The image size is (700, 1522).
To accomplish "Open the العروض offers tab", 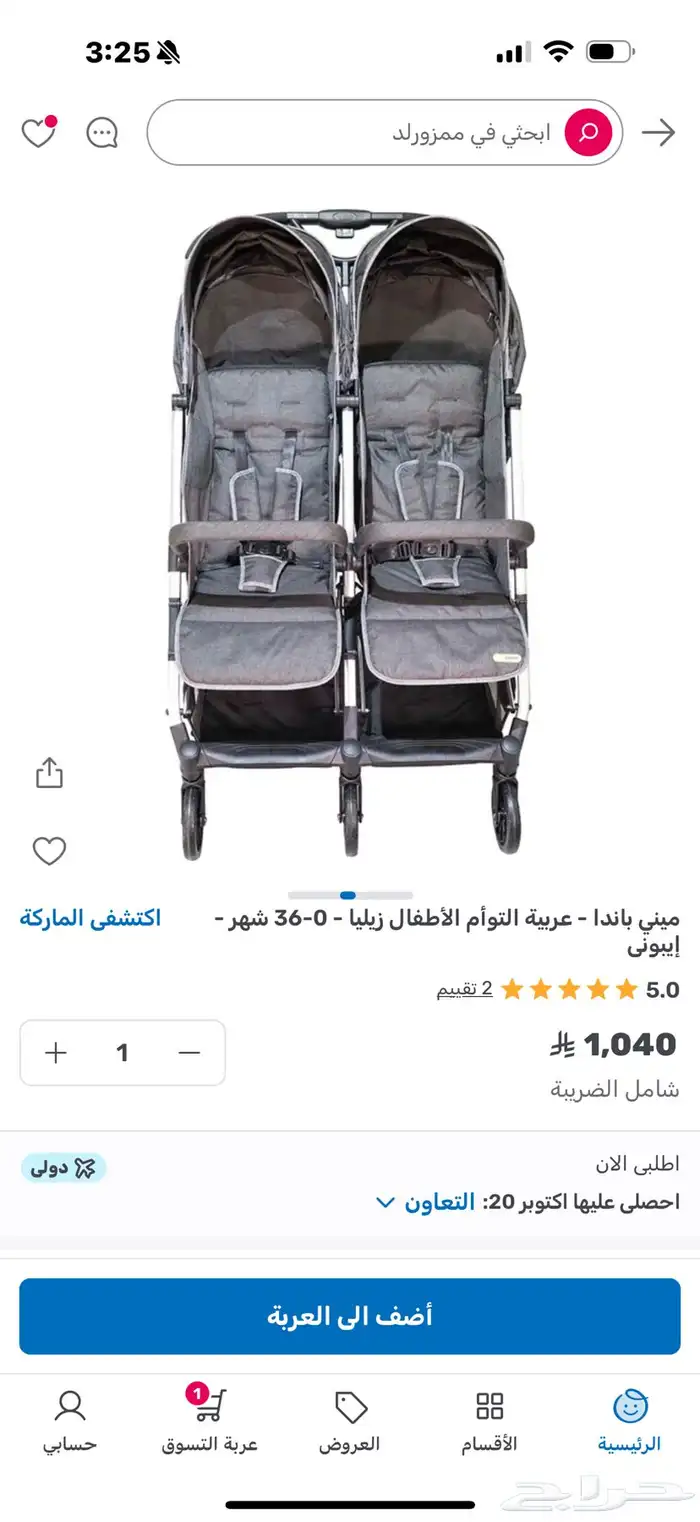I will (350, 1422).
